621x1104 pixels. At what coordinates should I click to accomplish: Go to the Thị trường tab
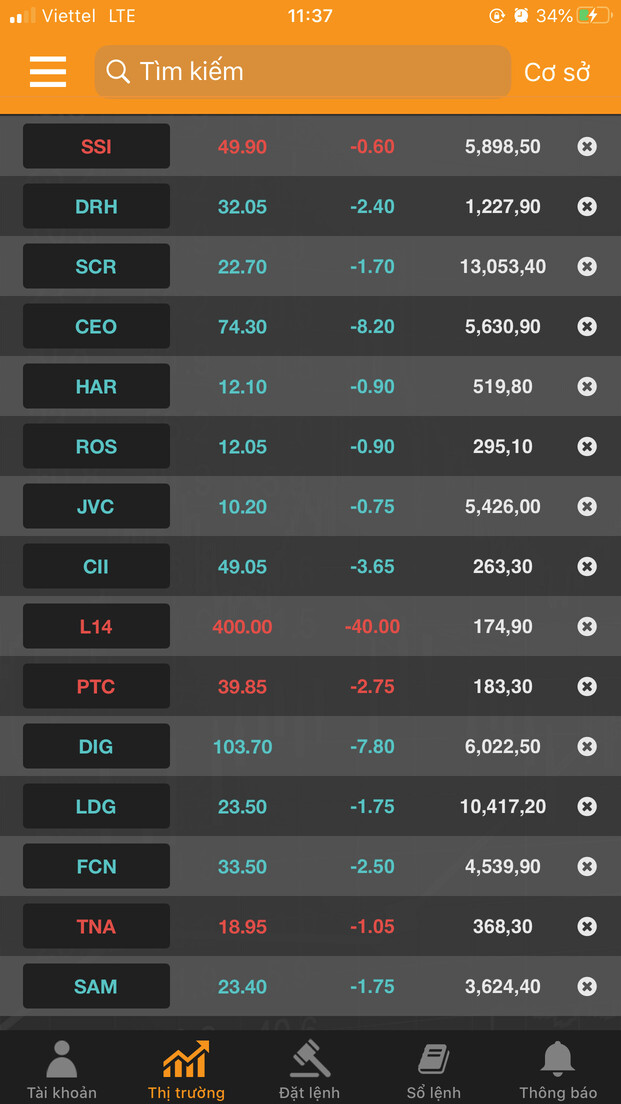(186, 1070)
